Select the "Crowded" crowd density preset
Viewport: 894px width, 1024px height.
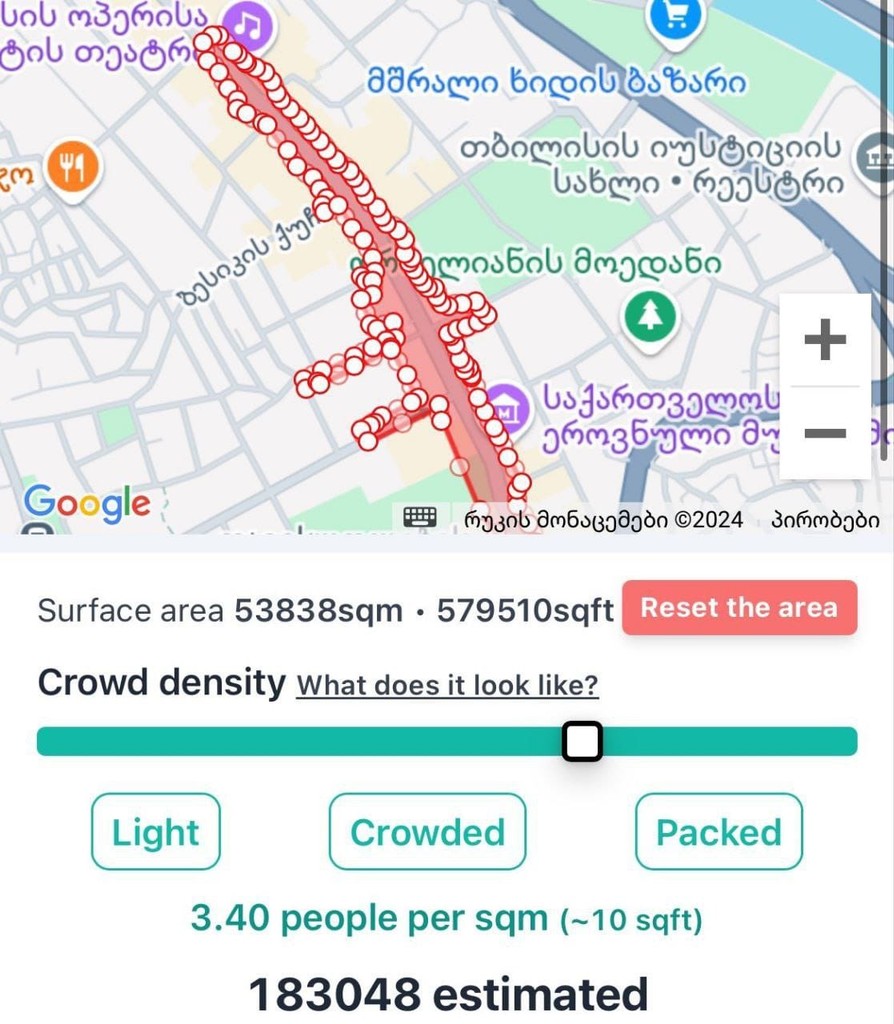pos(427,831)
